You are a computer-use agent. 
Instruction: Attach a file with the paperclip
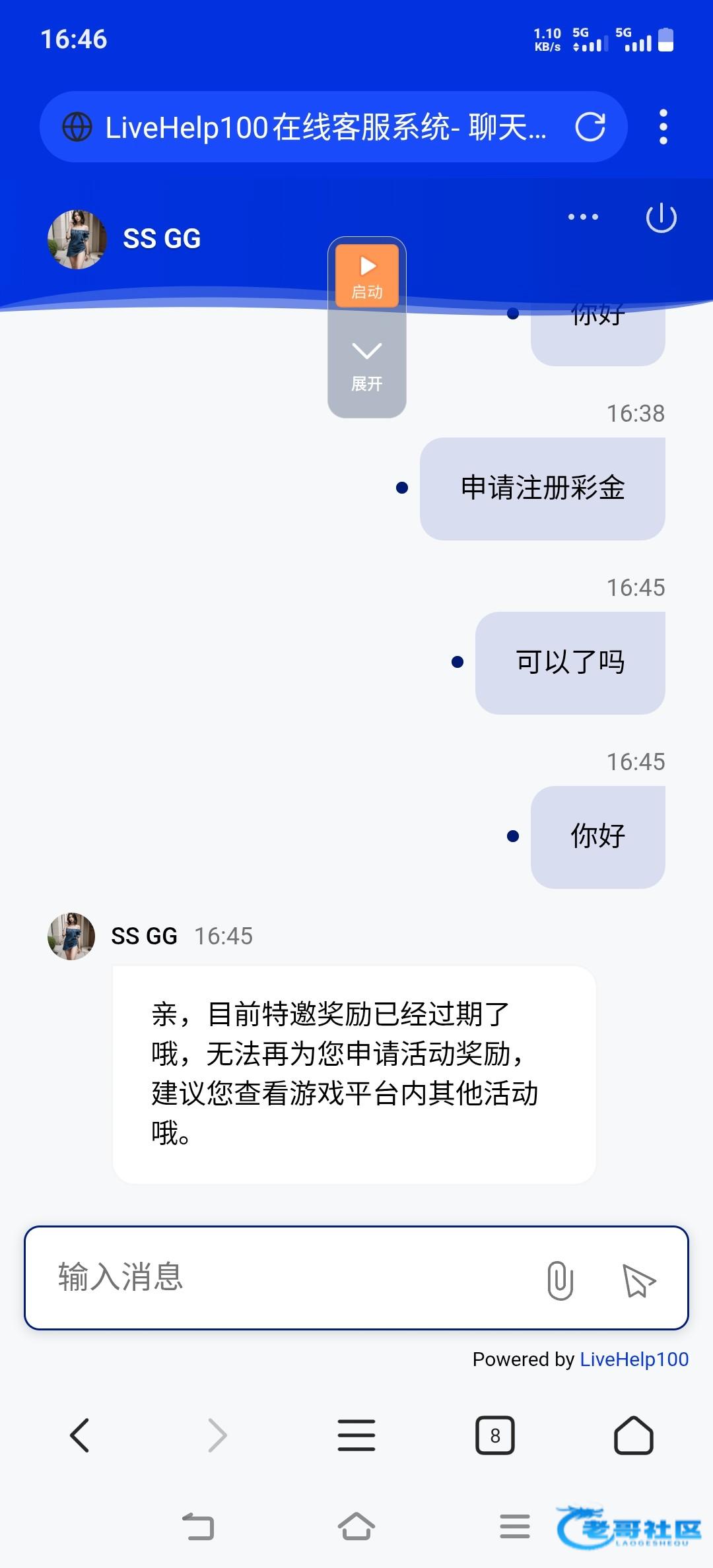[560, 1280]
